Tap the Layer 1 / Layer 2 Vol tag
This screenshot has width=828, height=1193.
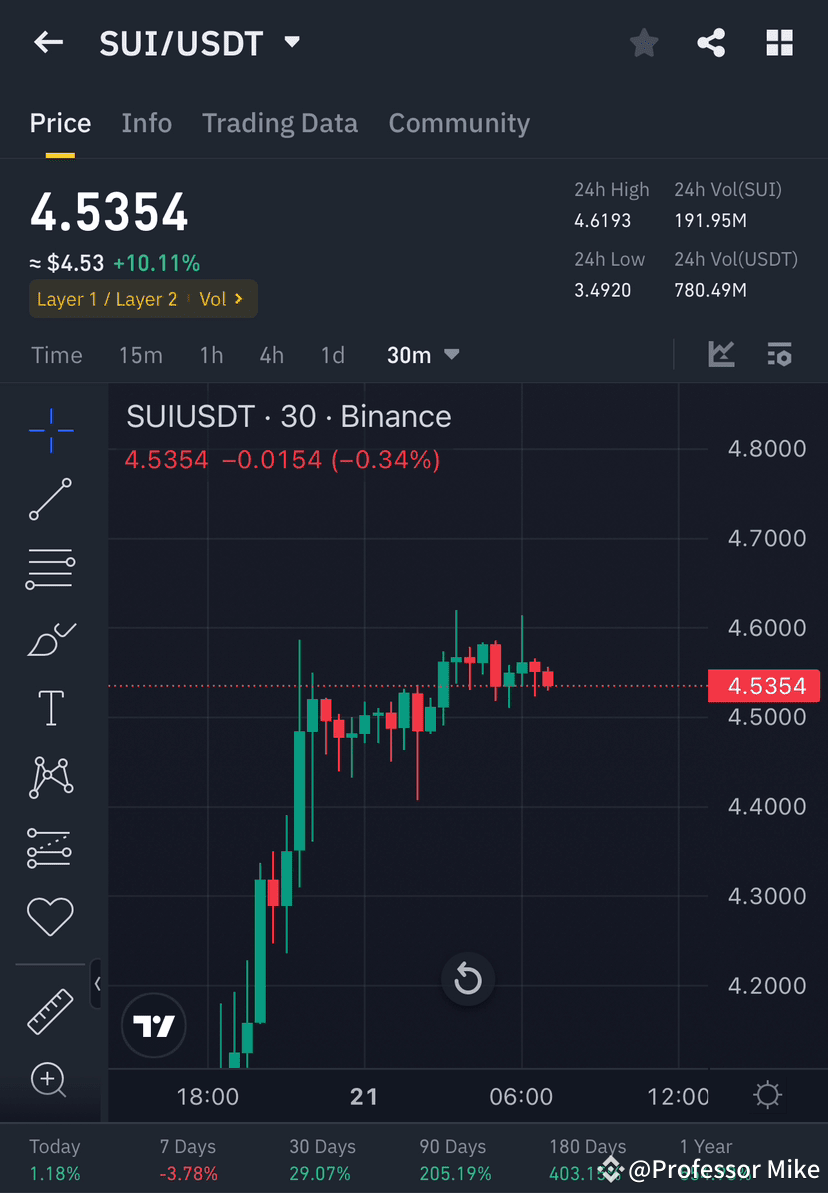pyautogui.click(x=143, y=298)
